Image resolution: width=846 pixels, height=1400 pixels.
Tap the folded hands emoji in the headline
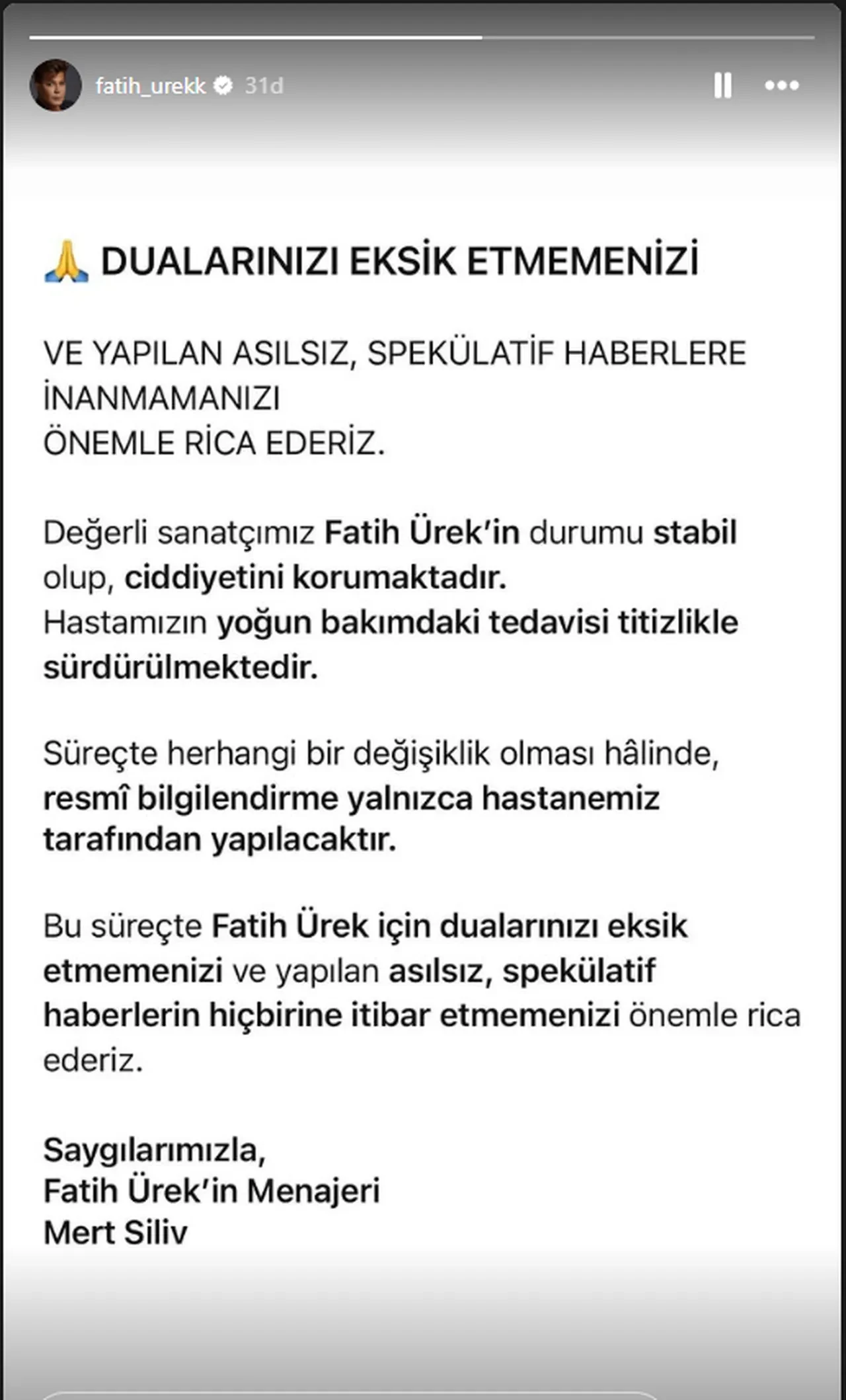66,260
